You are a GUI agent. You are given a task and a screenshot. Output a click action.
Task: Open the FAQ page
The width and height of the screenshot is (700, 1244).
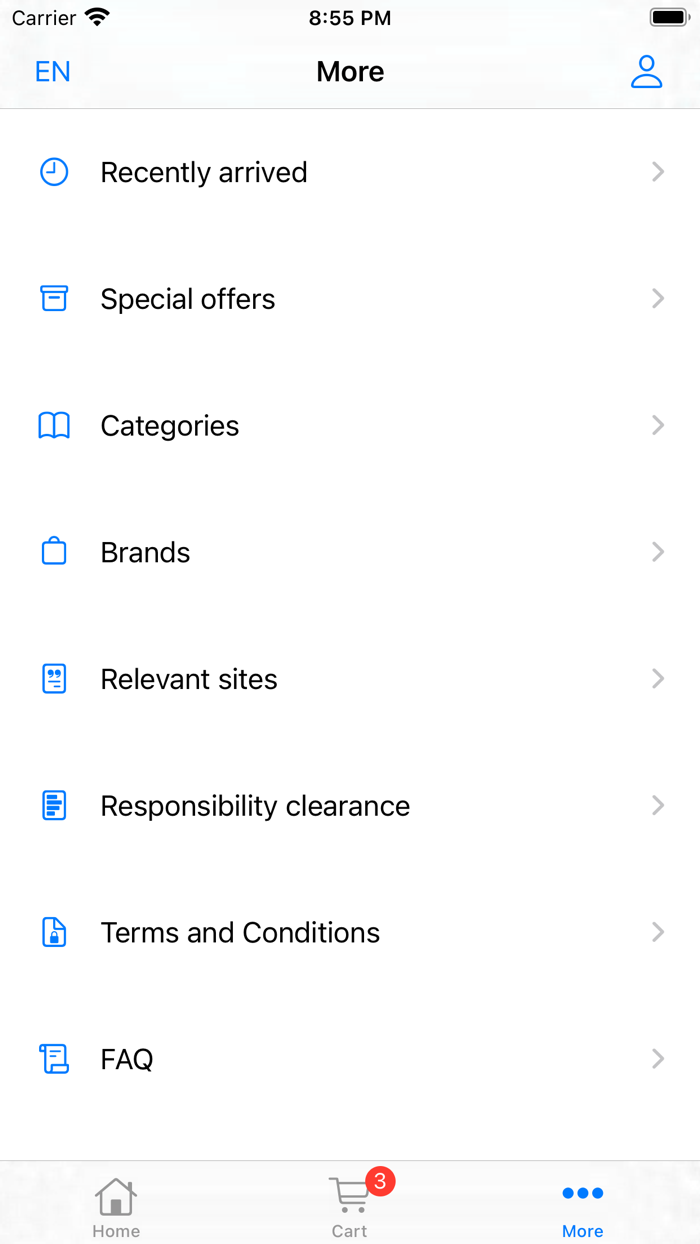[350, 1059]
